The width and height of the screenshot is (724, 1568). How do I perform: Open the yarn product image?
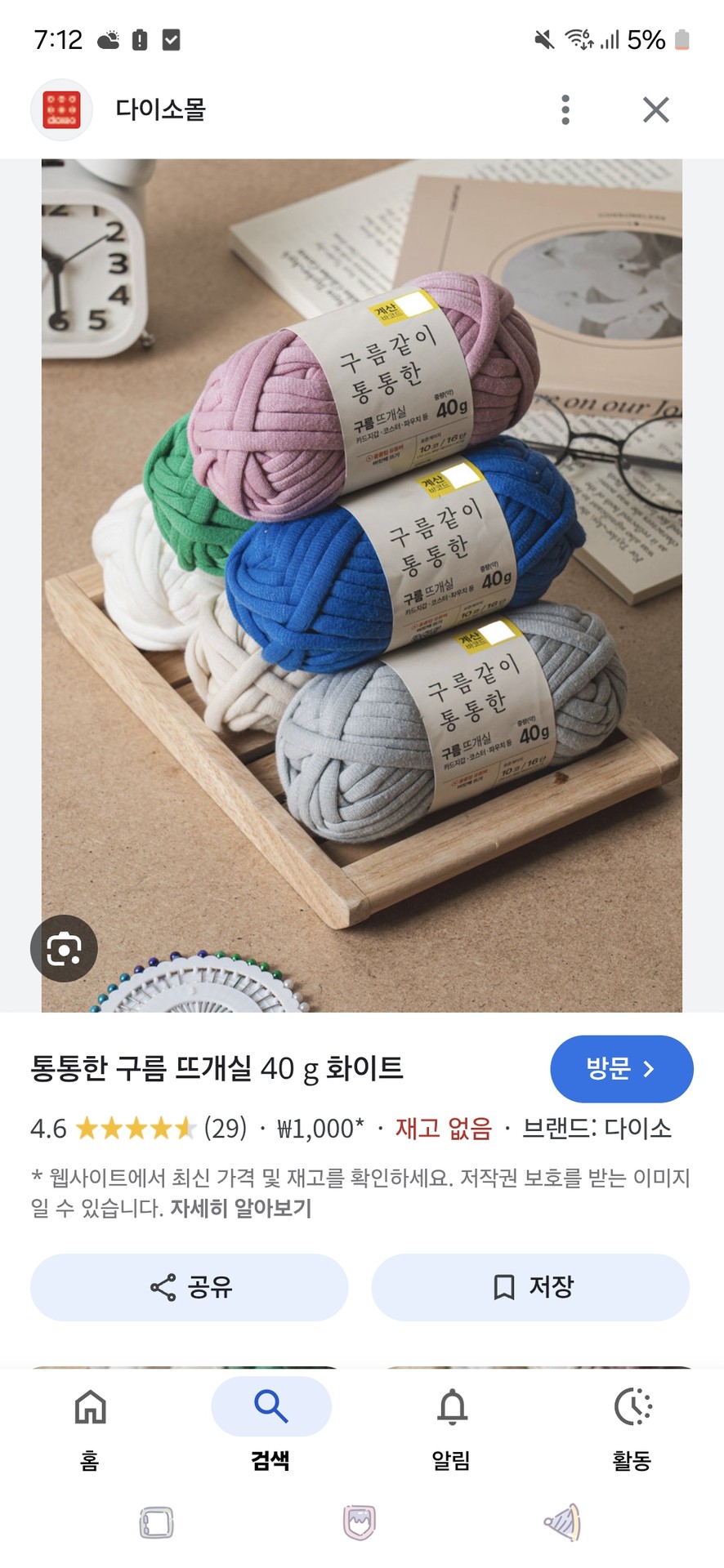pyautogui.click(x=362, y=572)
